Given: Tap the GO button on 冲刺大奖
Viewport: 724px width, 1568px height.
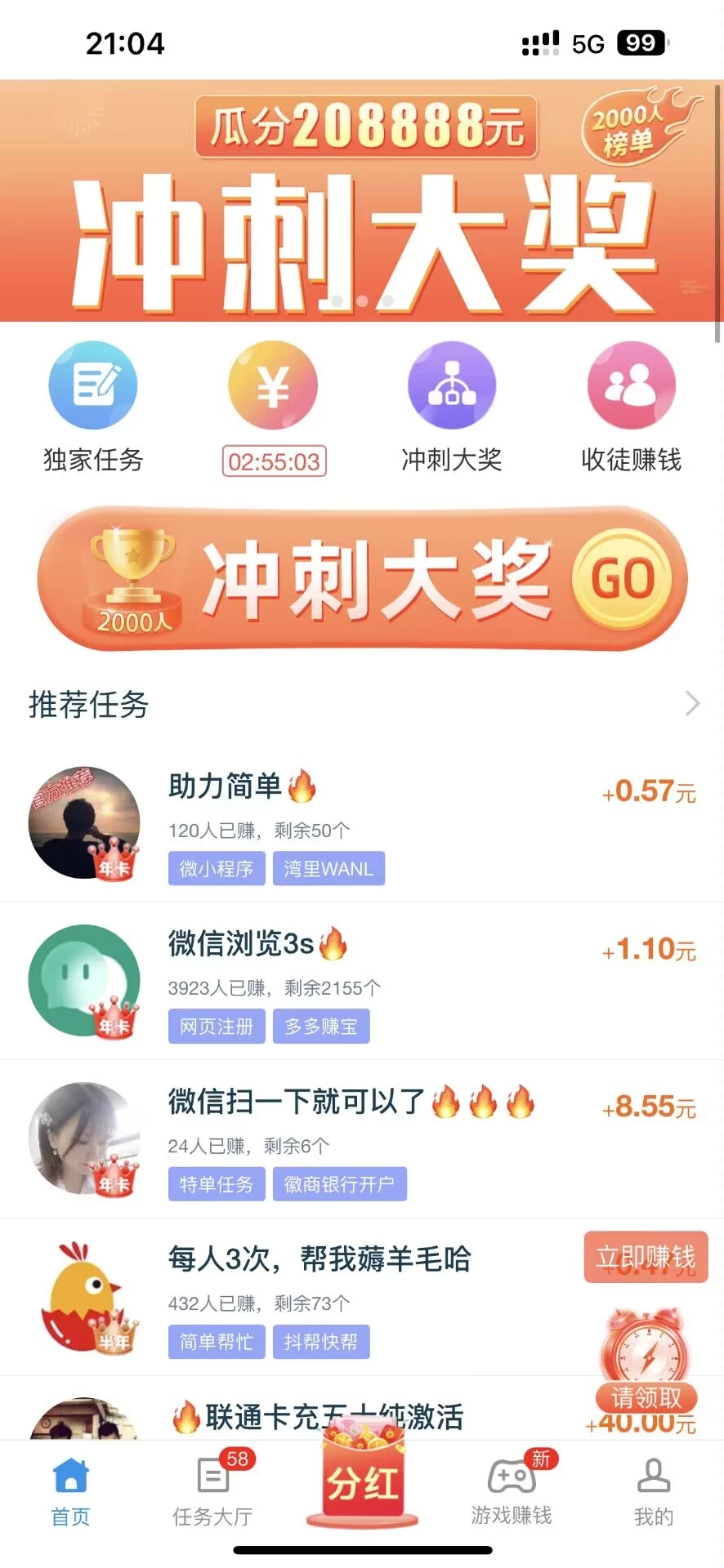Looking at the screenshot, I should (x=623, y=580).
